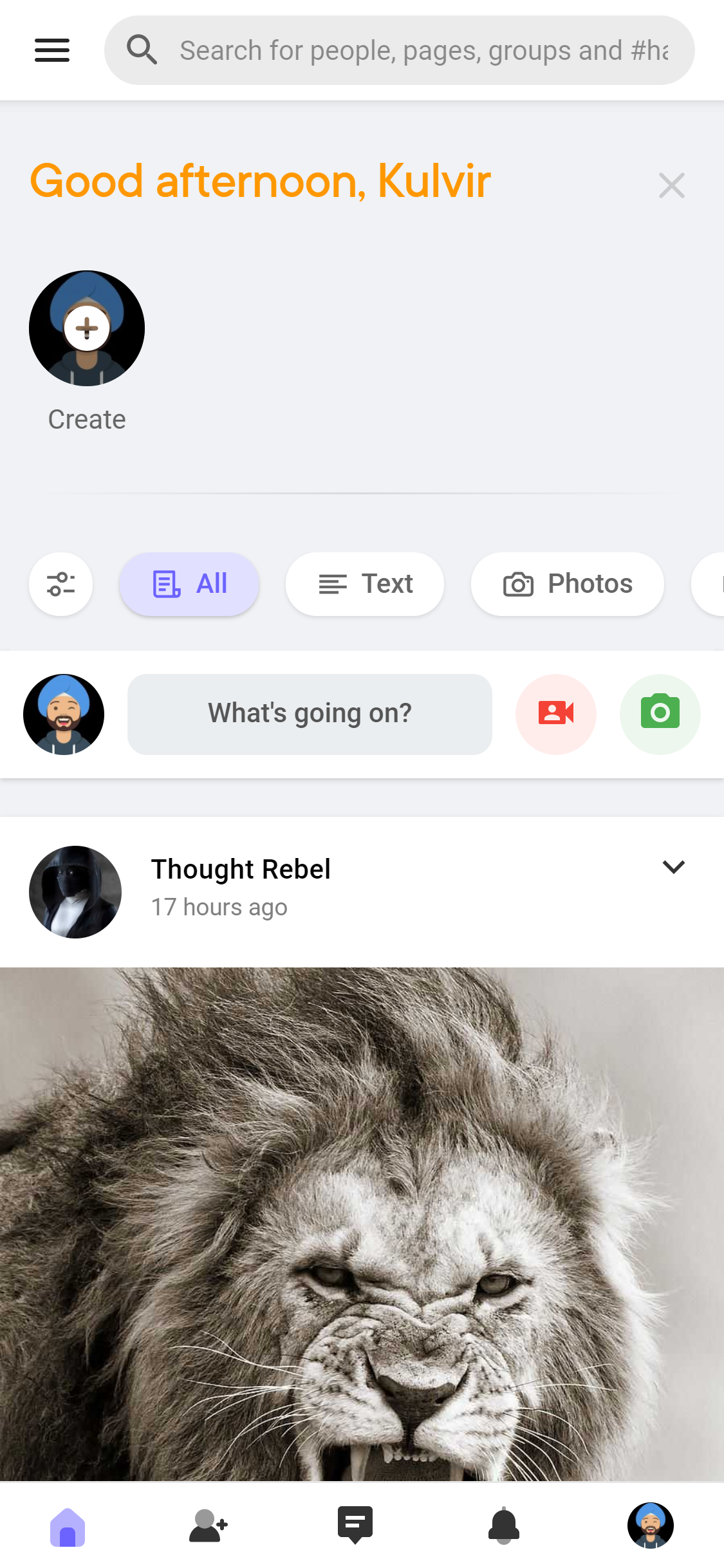Image resolution: width=724 pixels, height=1568 pixels.
Task: Open my profile tab in bottom bar
Action: (x=650, y=1526)
